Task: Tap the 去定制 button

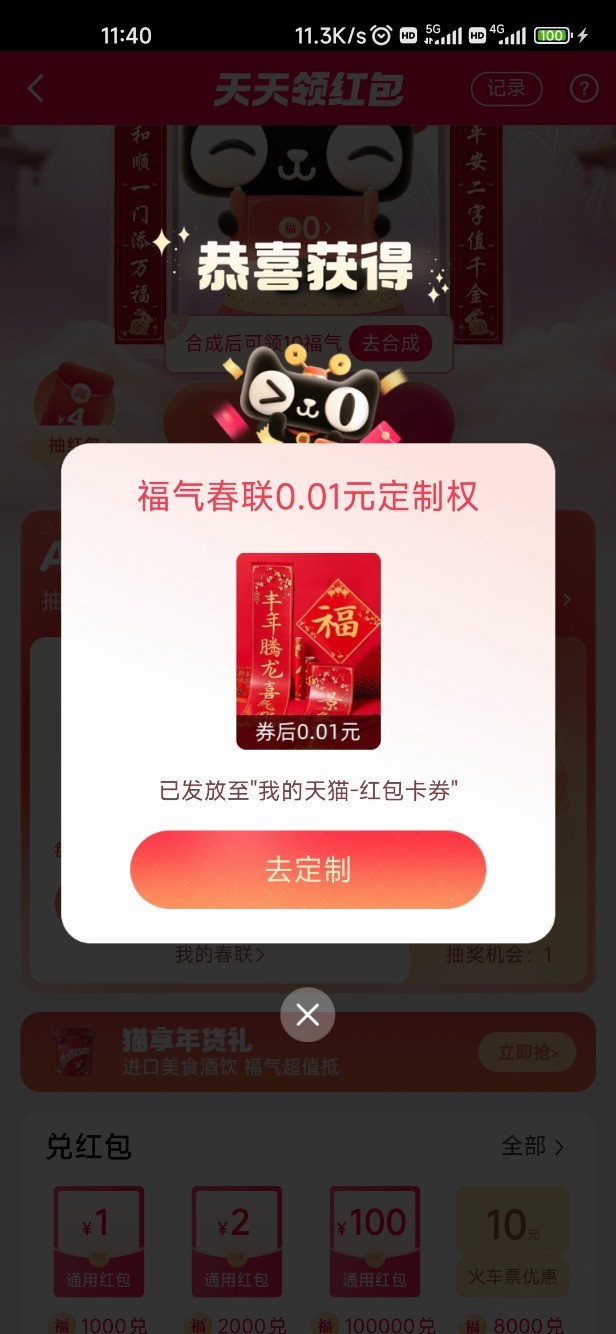Action: tap(308, 869)
